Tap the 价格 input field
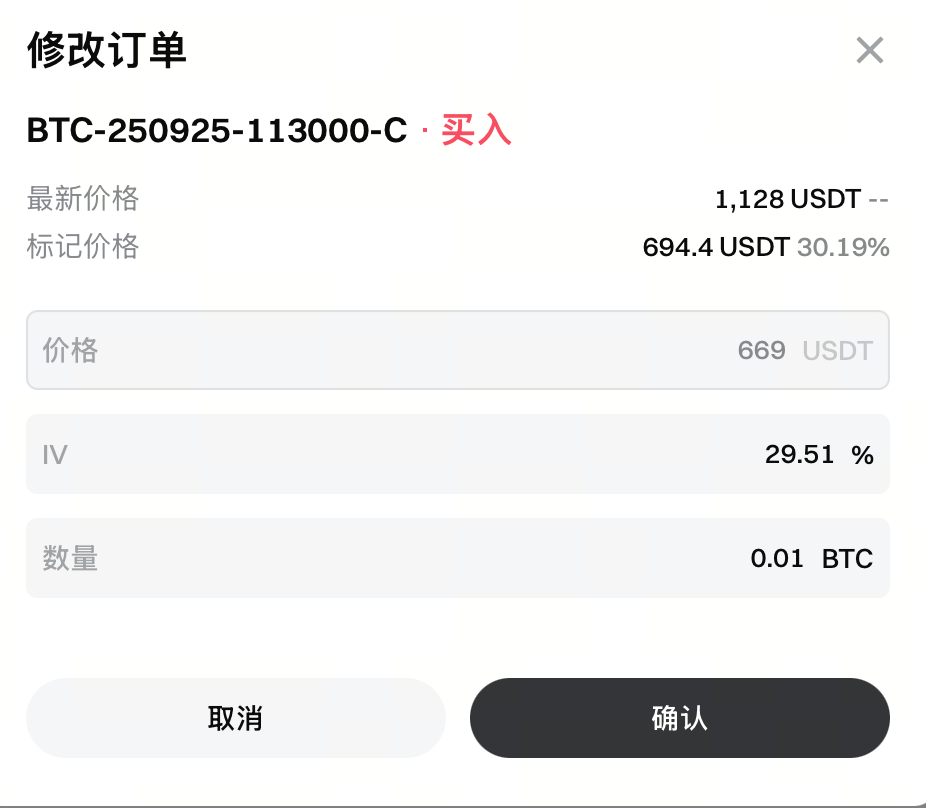926x808 pixels. point(457,350)
